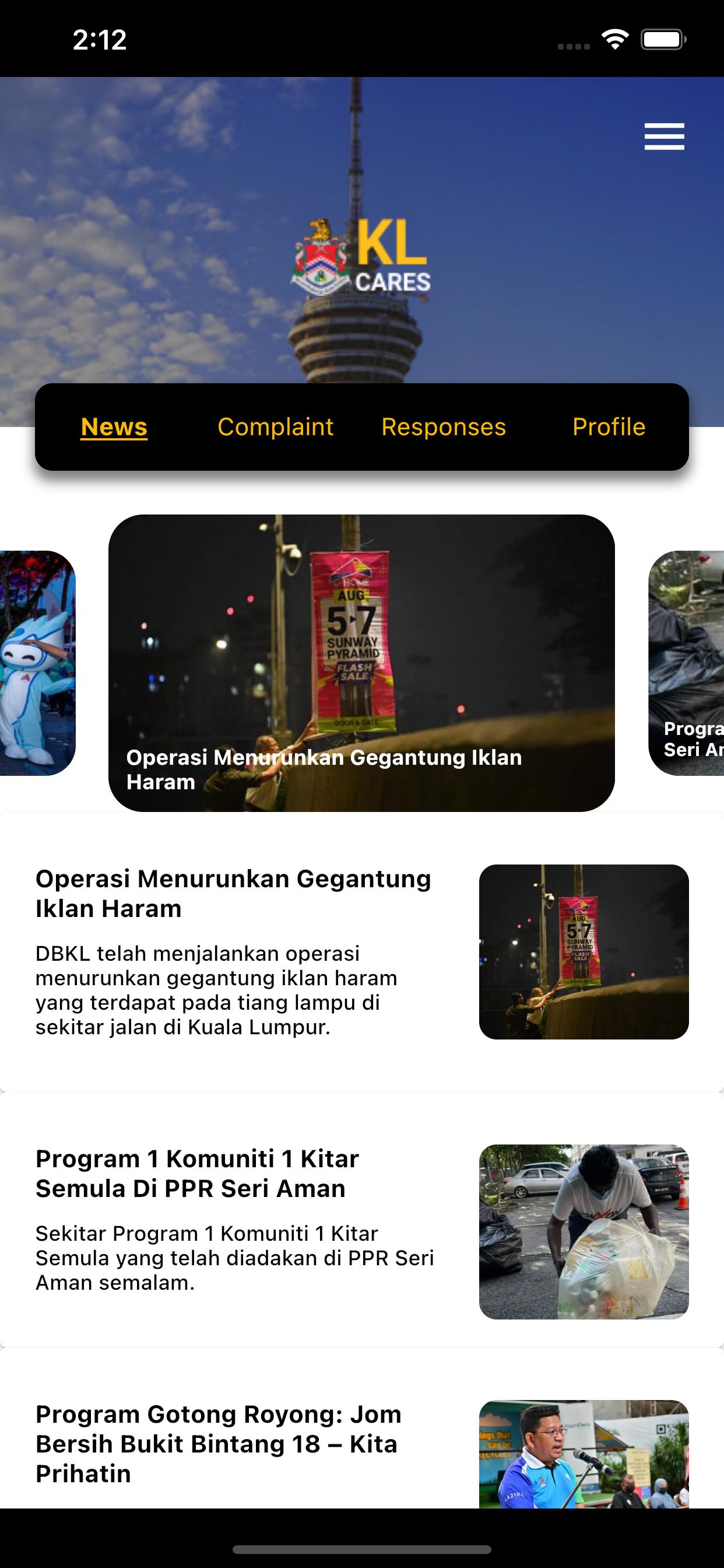Tap the mascot carousel card
This screenshot has height=1568, width=724.
37,662
